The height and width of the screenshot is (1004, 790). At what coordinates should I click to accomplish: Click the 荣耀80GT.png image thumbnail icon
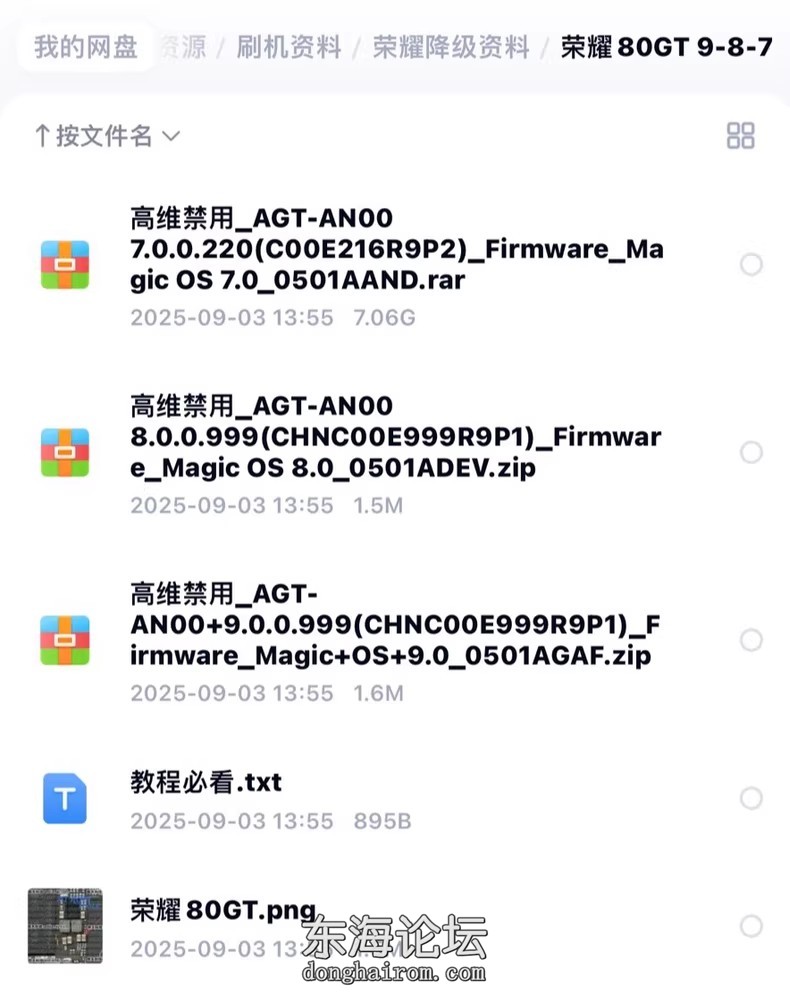coord(65,925)
